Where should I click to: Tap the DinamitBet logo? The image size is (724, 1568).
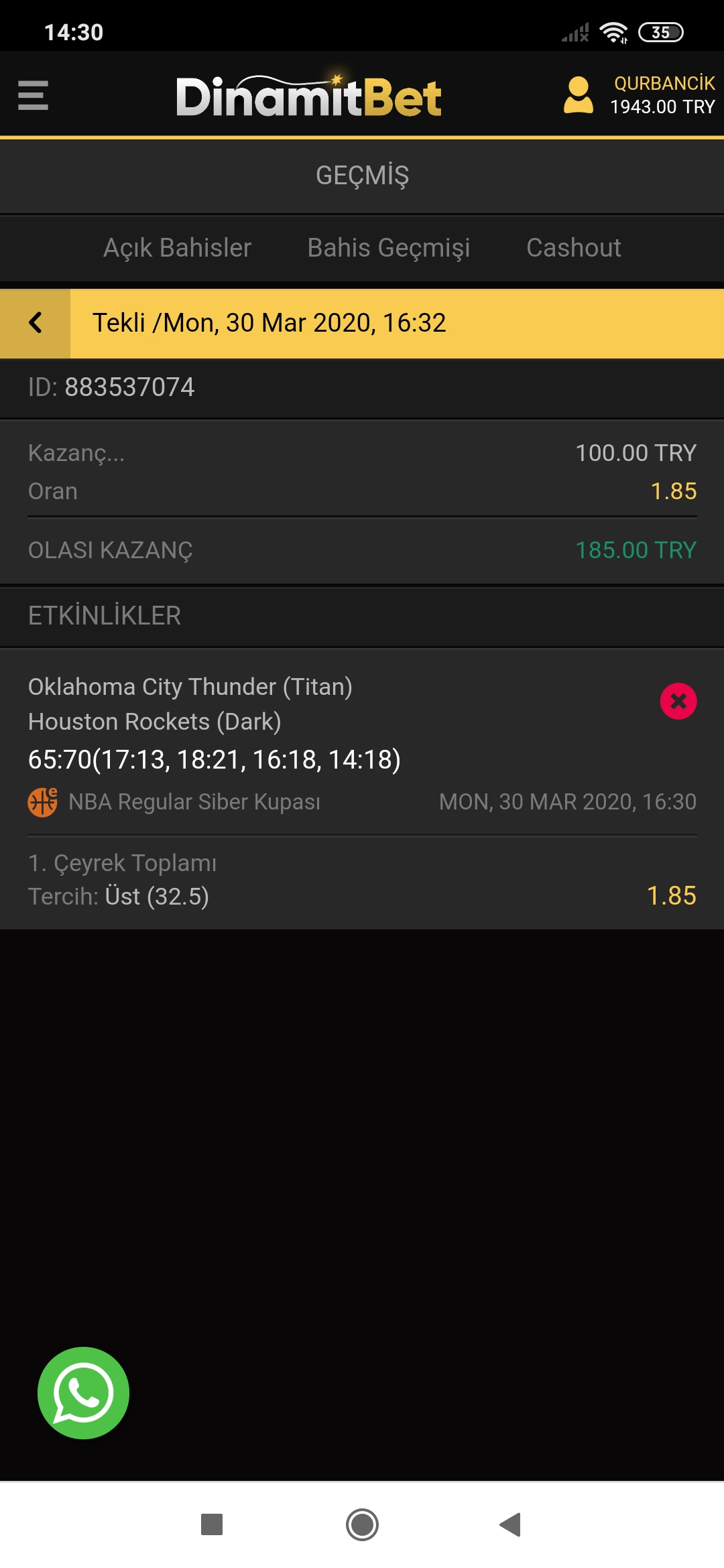pyautogui.click(x=308, y=95)
